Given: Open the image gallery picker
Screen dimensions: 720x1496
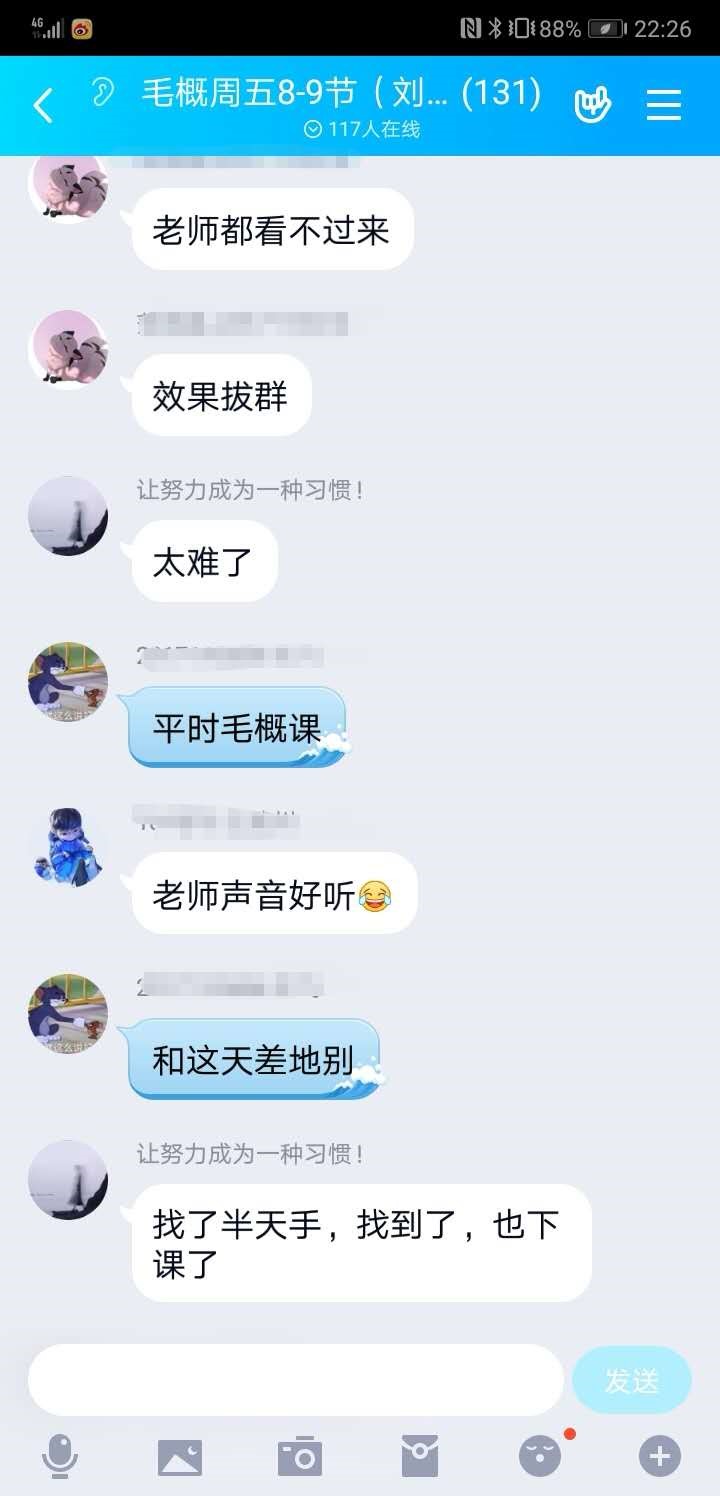Looking at the screenshot, I should point(180,1456).
